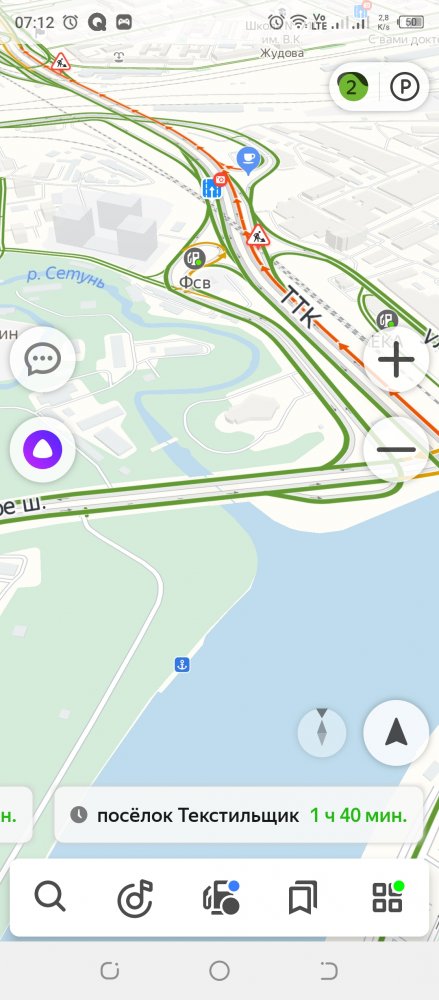Open saved bookmarks
The image size is (439, 1000).
[302, 898]
